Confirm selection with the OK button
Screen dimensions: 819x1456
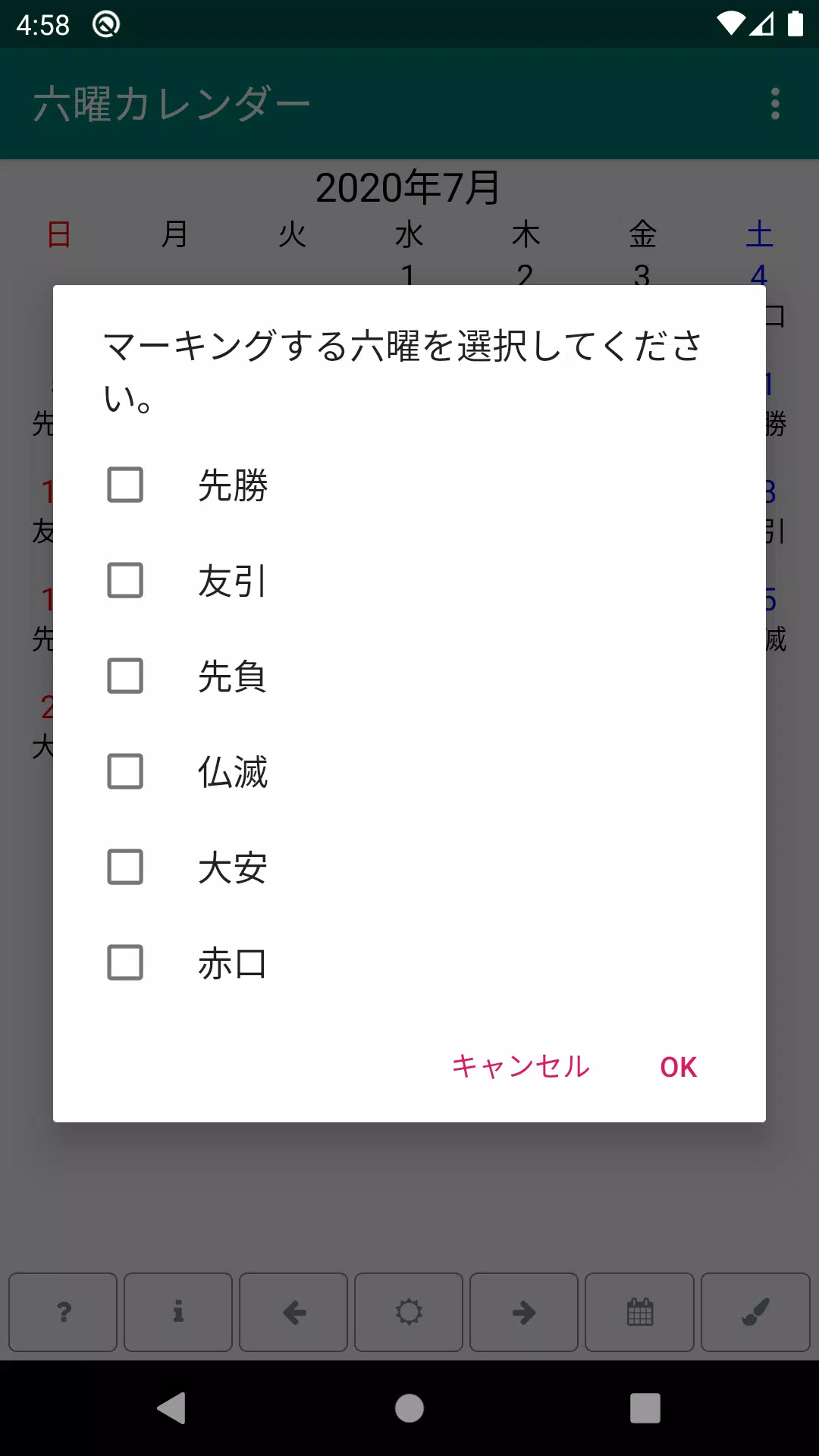click(678, 1067)
